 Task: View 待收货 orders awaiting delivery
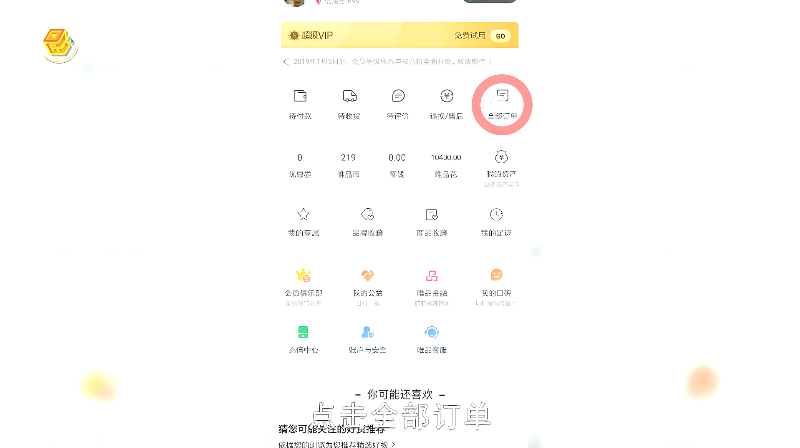click(349, 103)
